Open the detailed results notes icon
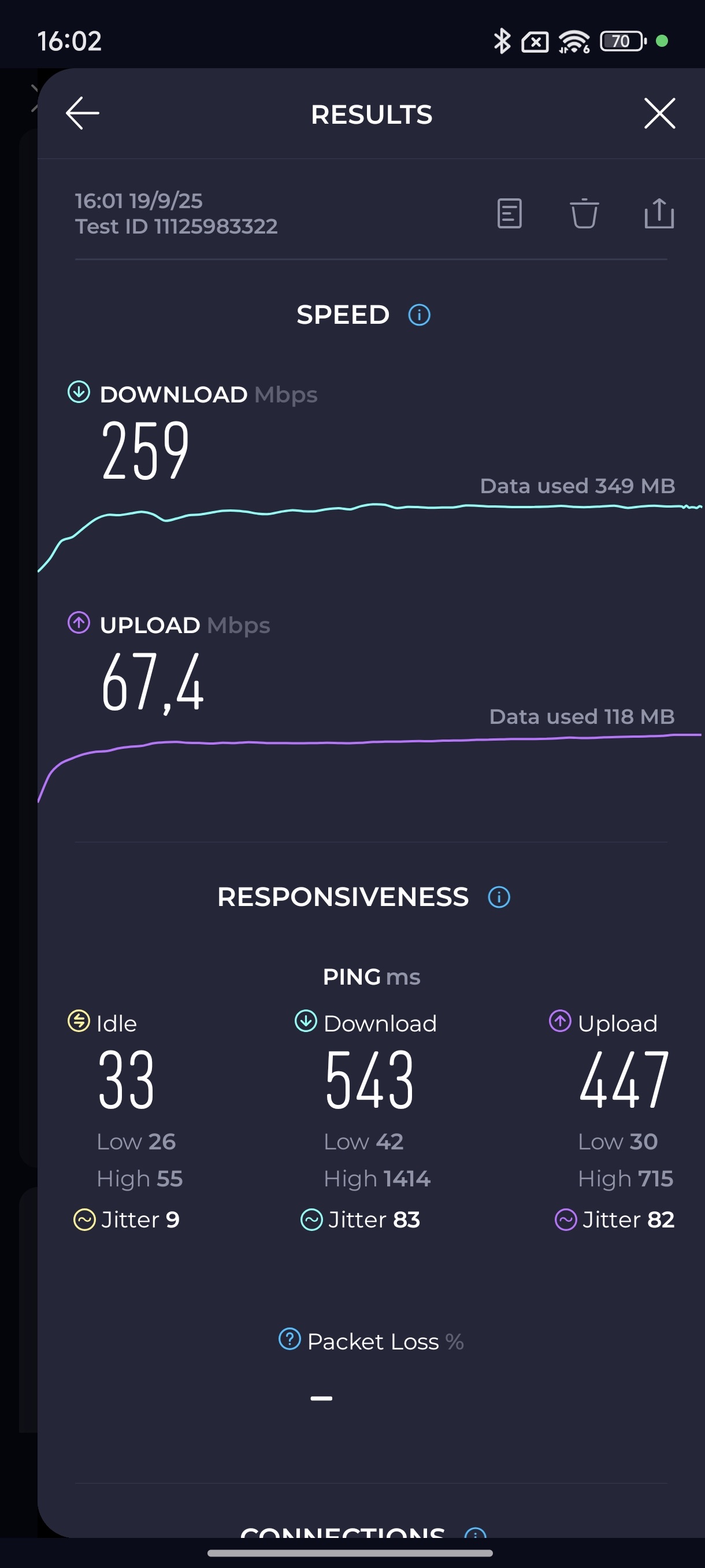This screenshot has width=705, height=1568. (510, 213)
